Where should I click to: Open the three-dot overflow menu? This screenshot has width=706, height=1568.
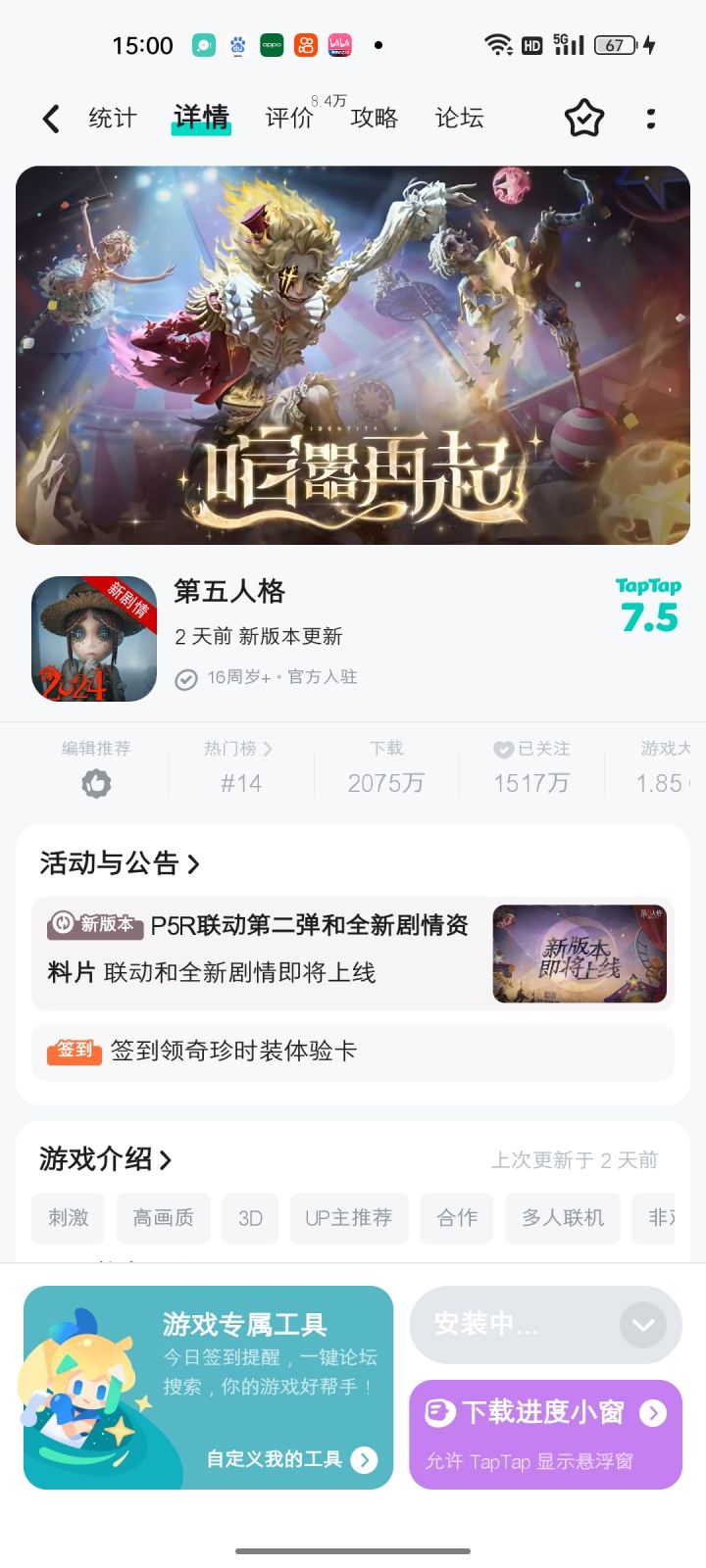[x=651, y=118]
